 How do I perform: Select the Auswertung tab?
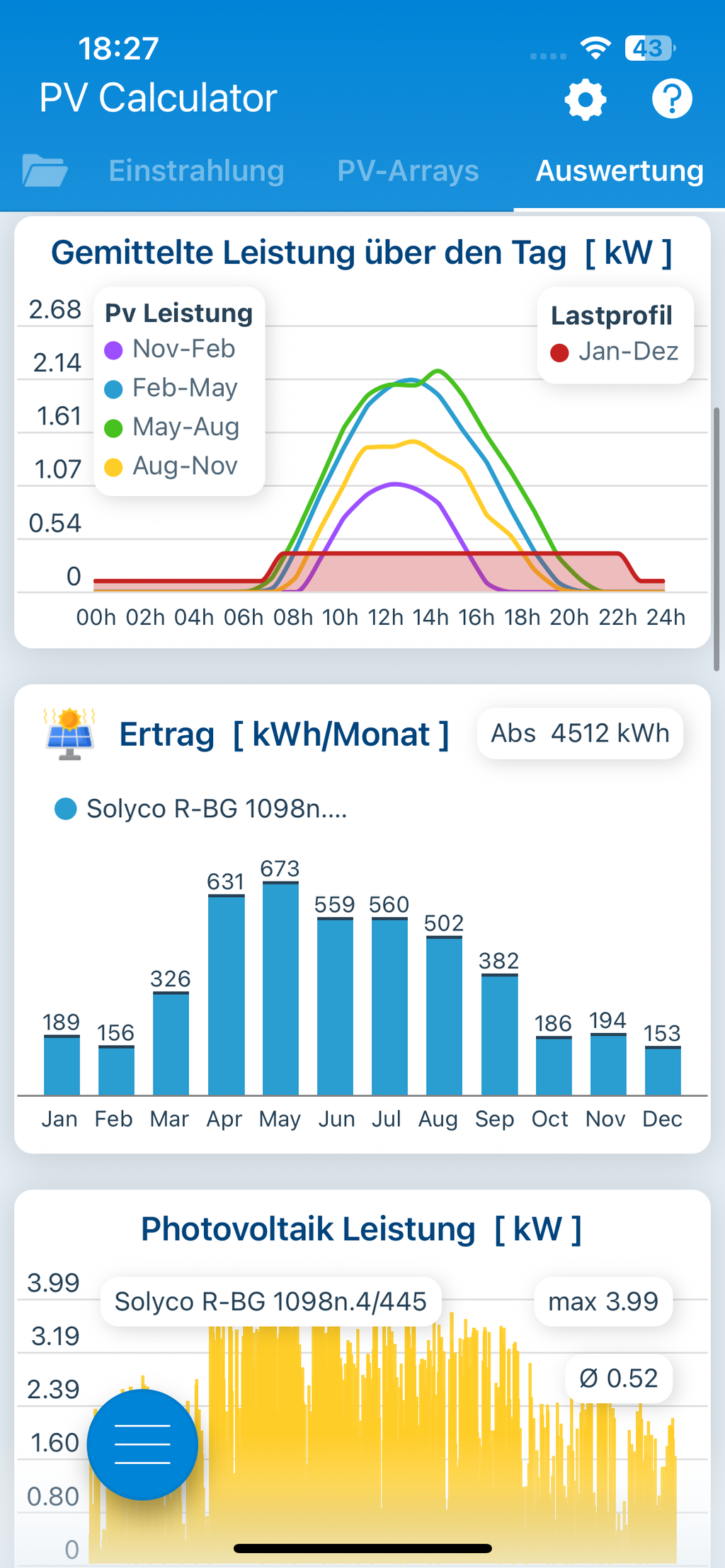pyautogui.click(x=620, y=171)
